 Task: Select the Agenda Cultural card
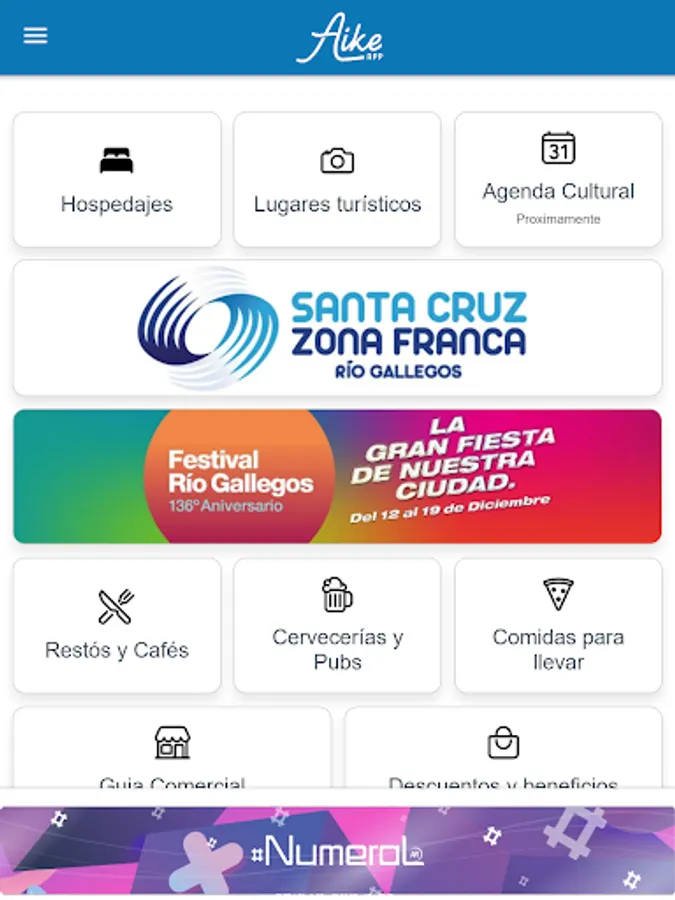558,180
